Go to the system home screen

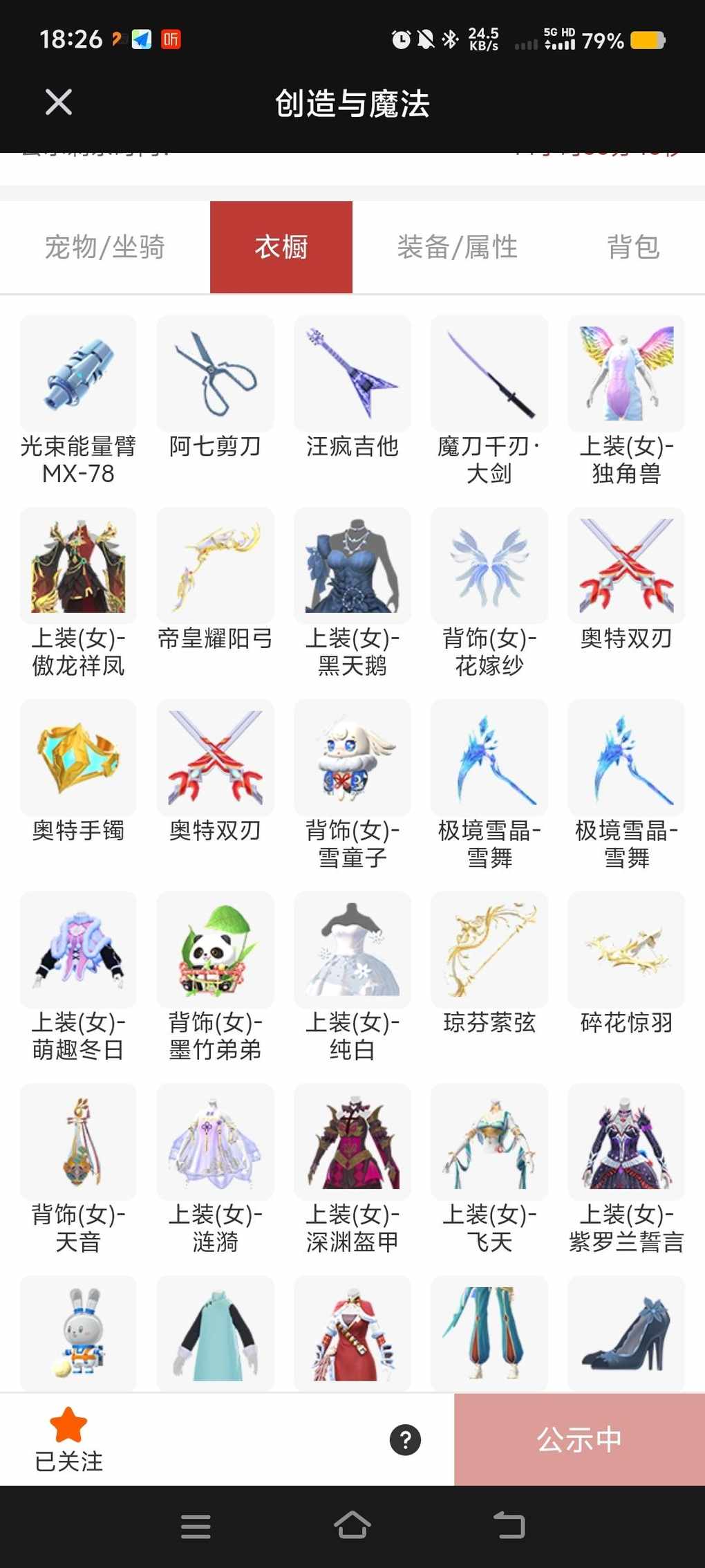(x=352, y=1525)
